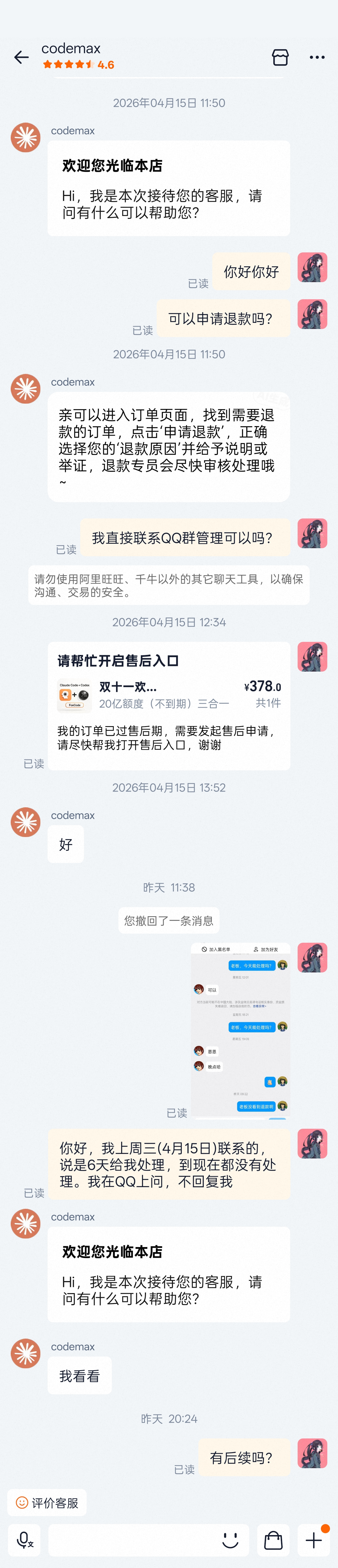Switch to voice input microphone

(24, 1540)
